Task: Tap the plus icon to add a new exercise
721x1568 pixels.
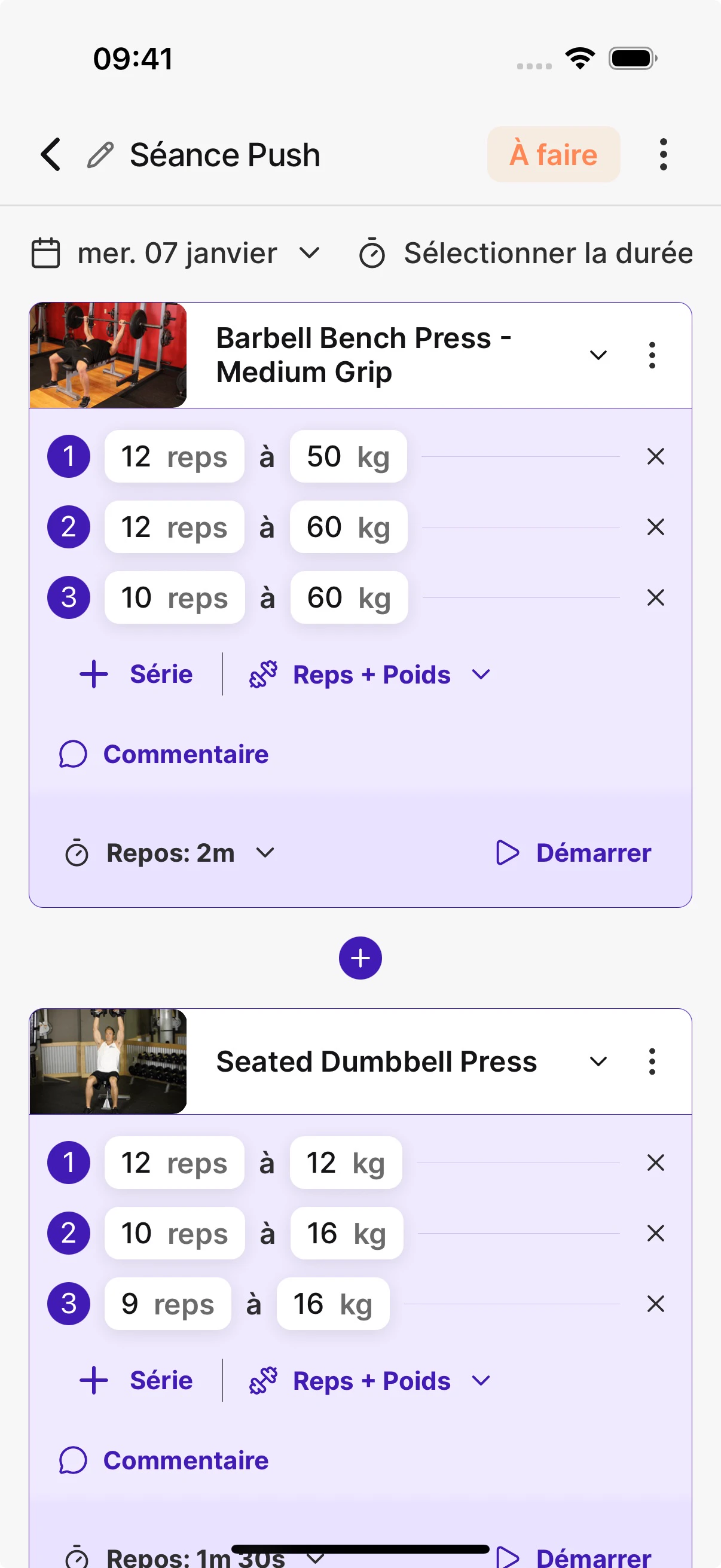Action: (360, 957)
